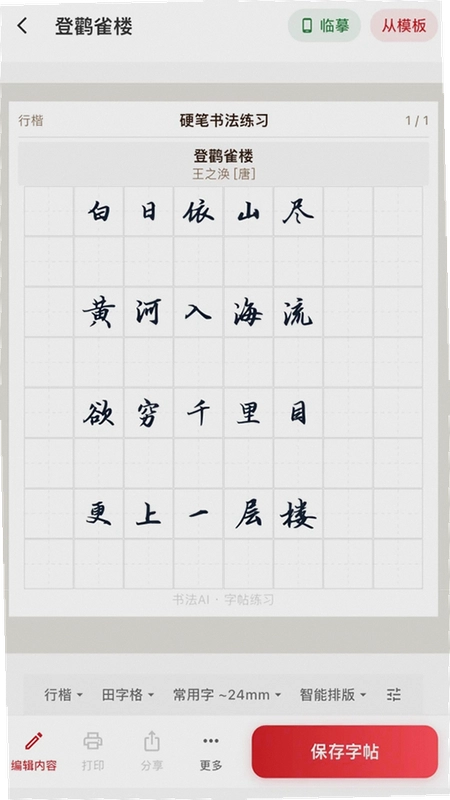Open the 田字格 grid style dropdown
450x800 pixels.
[x=128, y=694]
